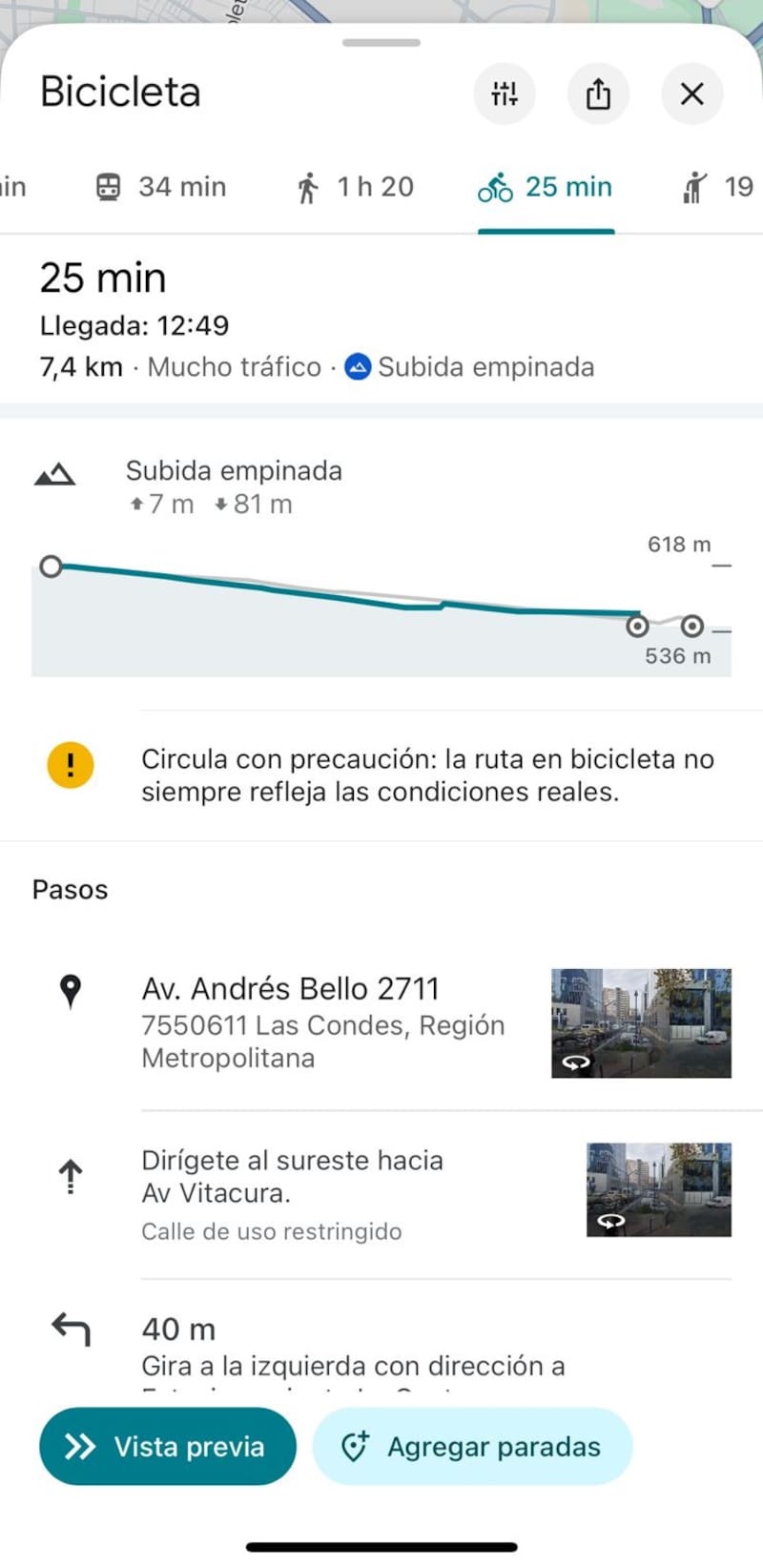Screen dimensions: 763x1568
Task: Open Street View photo next to Dirígete al sureste
Action: click(659, 1189)
